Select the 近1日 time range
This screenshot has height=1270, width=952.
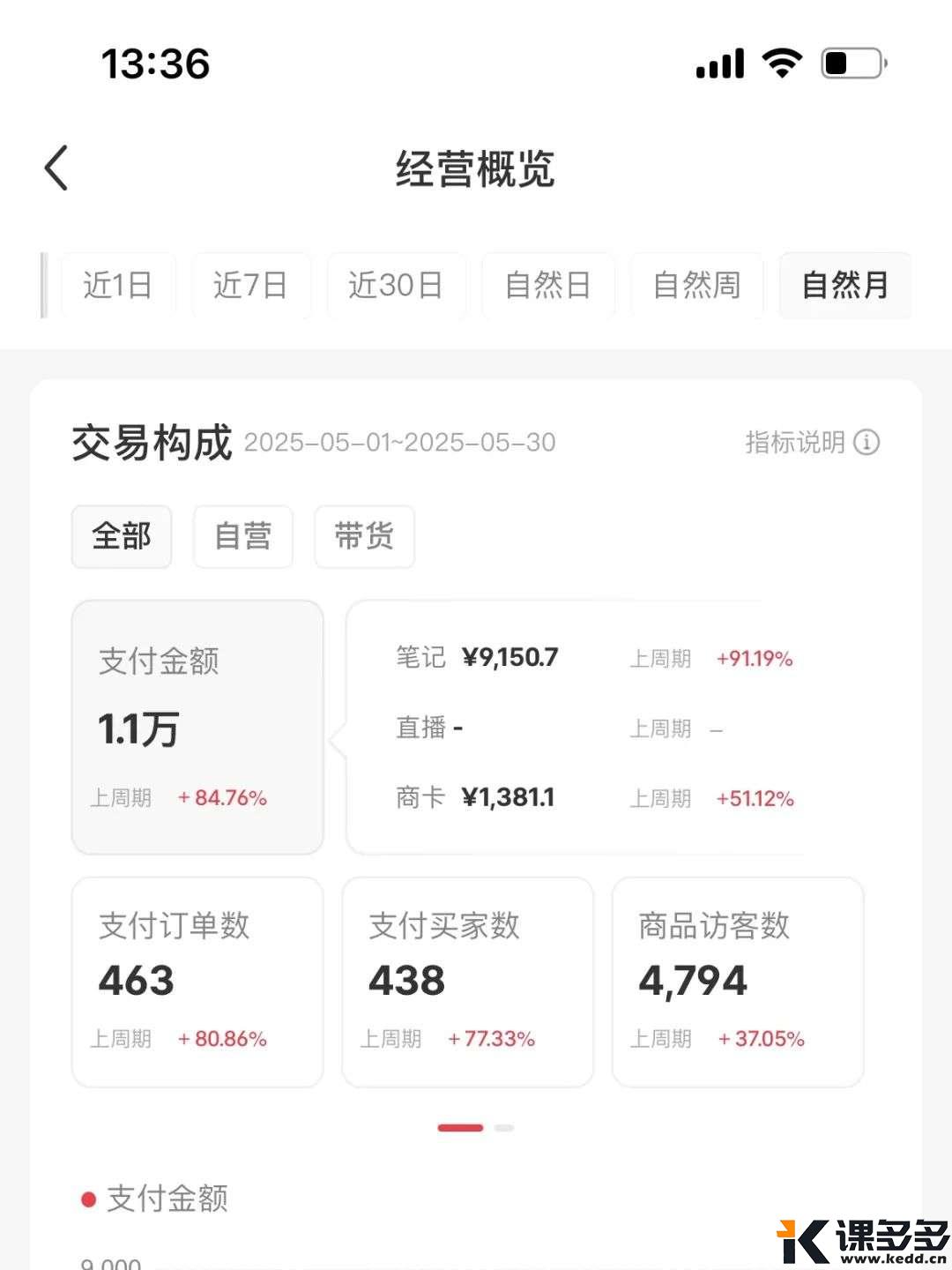click(118, 285)
